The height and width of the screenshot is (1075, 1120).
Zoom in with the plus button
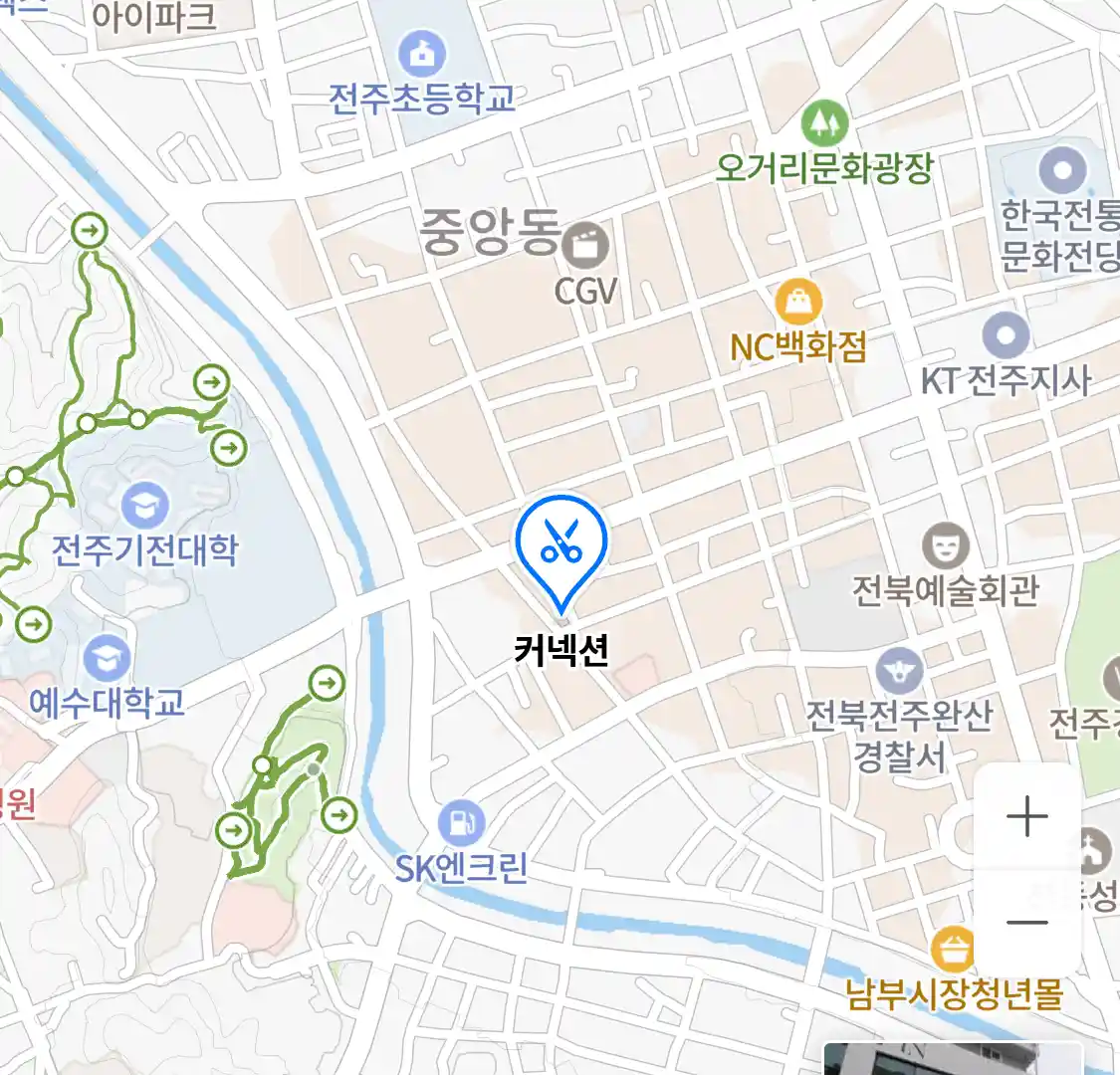[x=1026, y=818]
